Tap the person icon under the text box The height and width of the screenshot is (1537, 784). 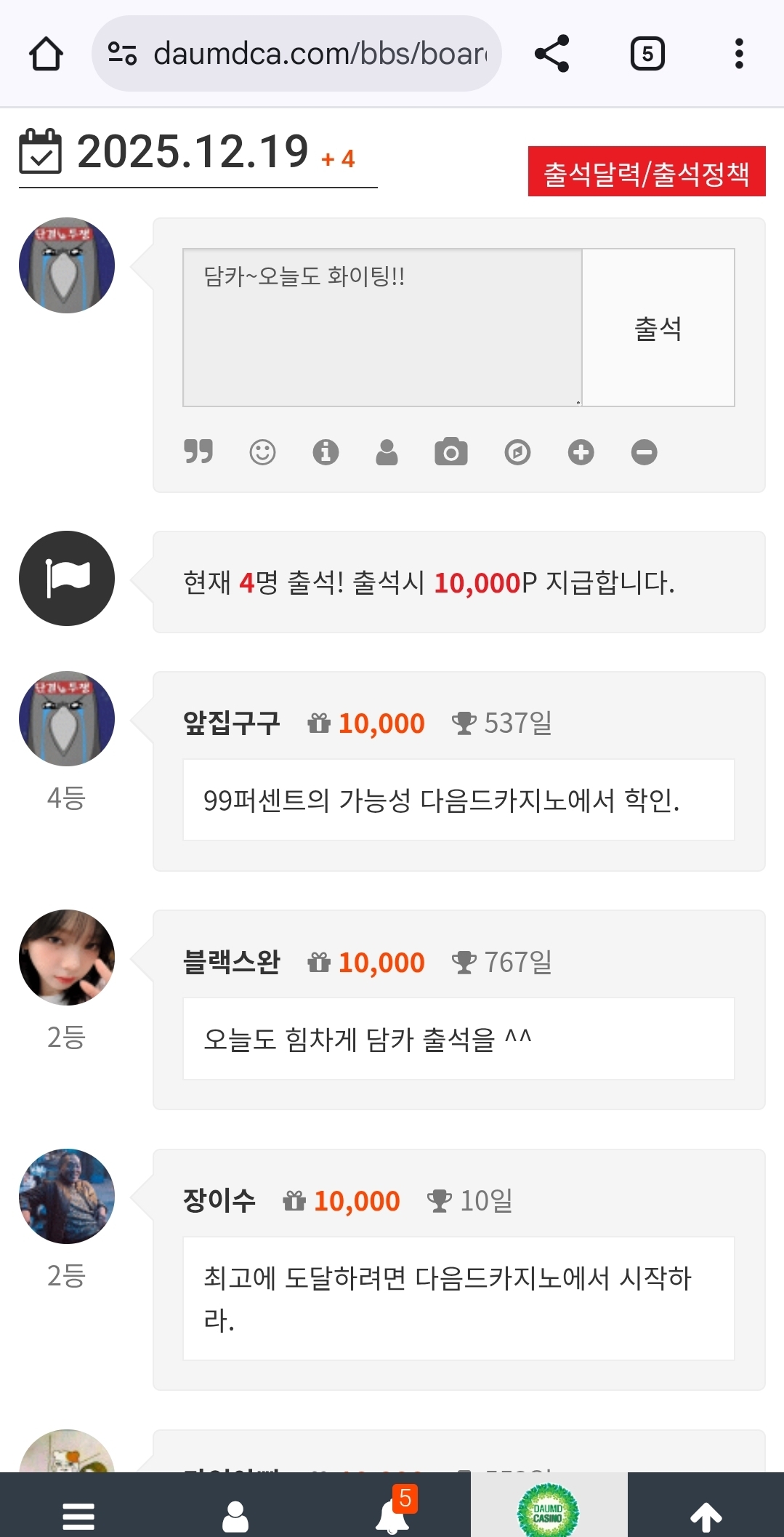click(x=387, y=452)
